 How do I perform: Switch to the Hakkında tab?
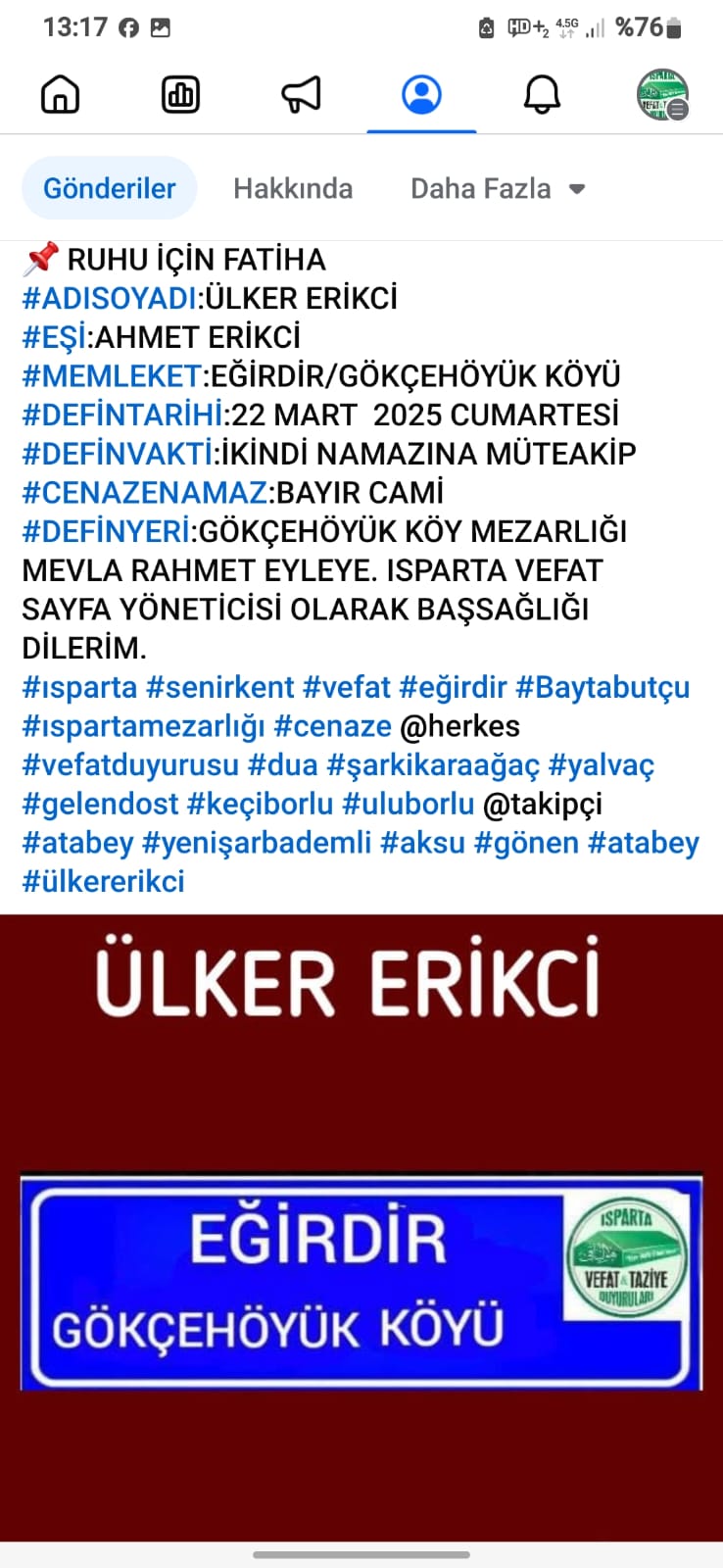(x=293, y=188)
